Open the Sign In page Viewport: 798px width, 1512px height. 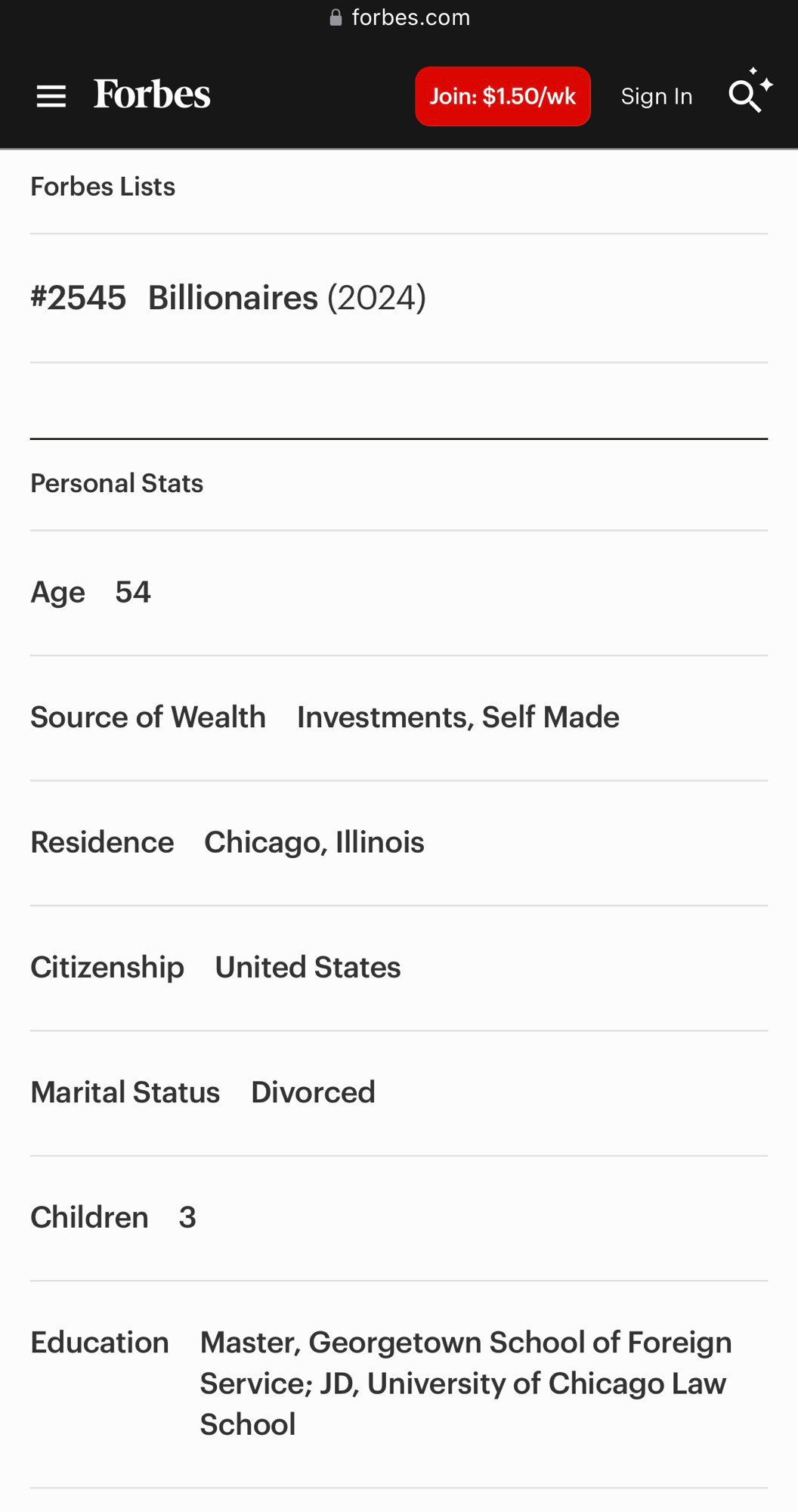tap(657, 96)
